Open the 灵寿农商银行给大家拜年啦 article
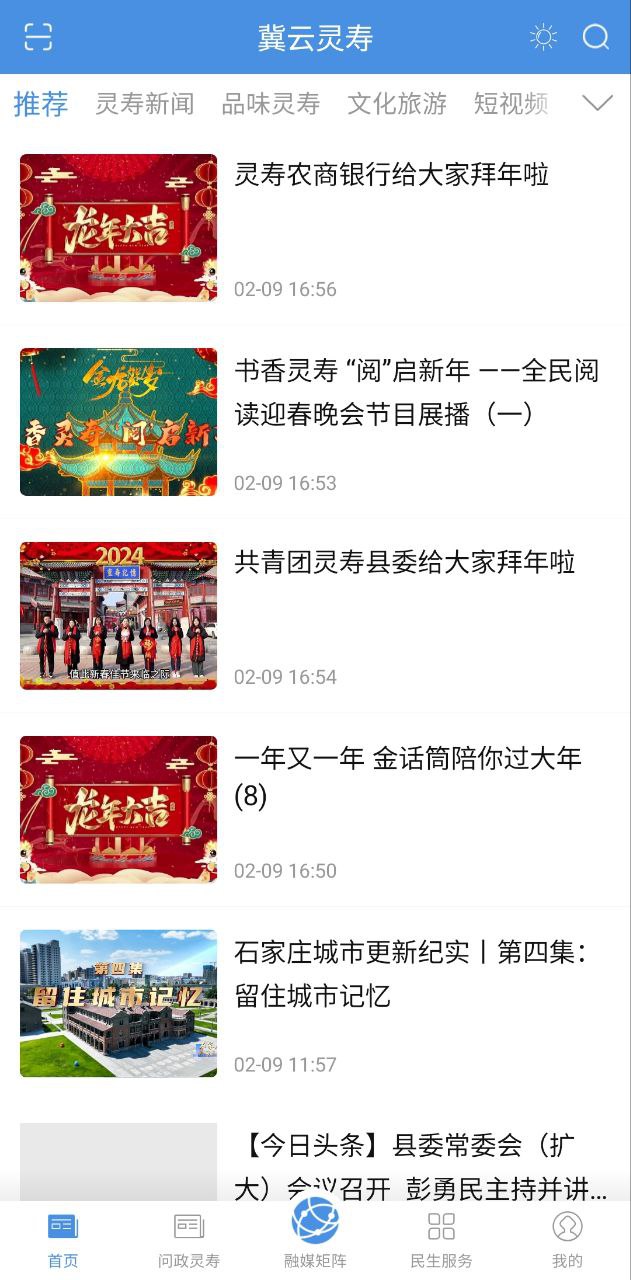Screen dimensions: 631x1280 click(x=391, y=176)
